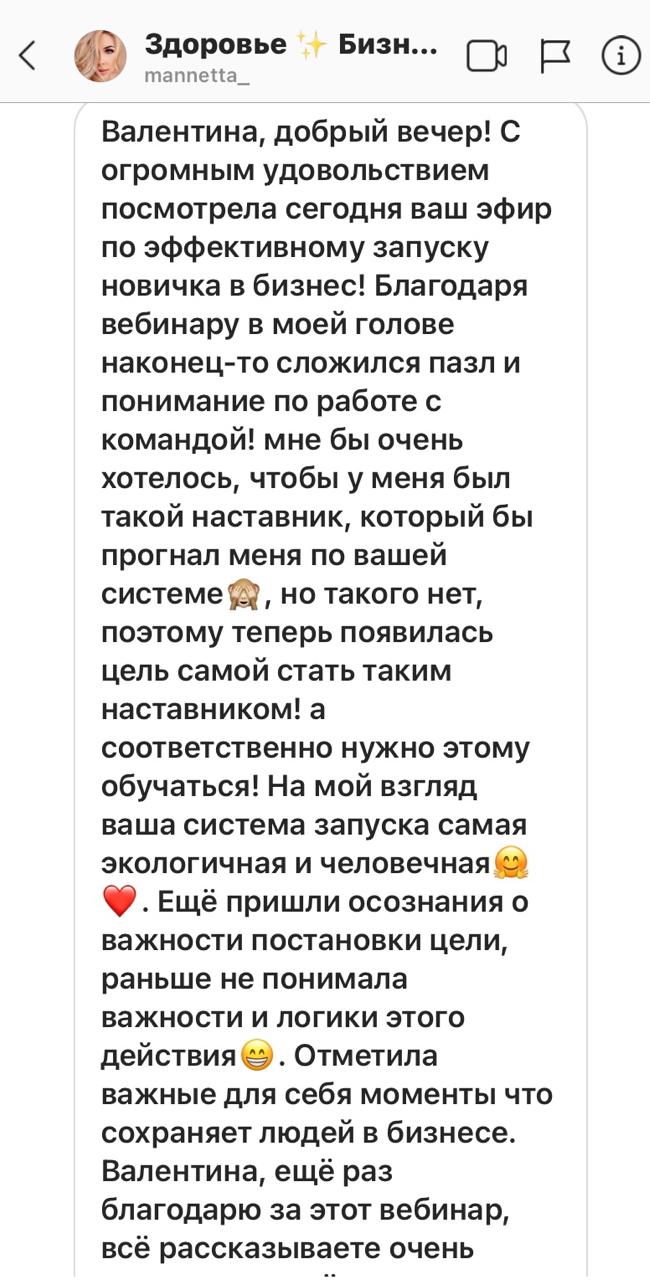Start a video call with mannetta_

pos(487,56)
